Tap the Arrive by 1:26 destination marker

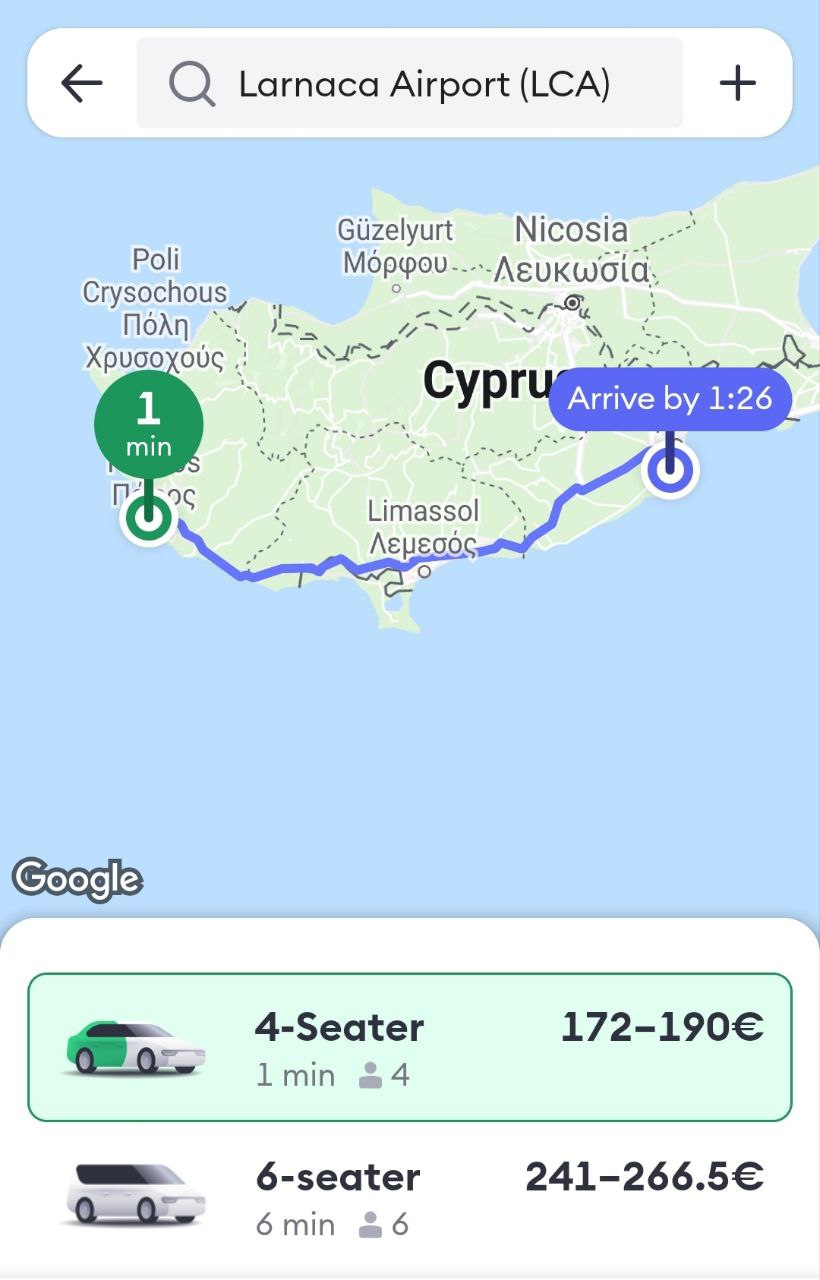(670, 400)
